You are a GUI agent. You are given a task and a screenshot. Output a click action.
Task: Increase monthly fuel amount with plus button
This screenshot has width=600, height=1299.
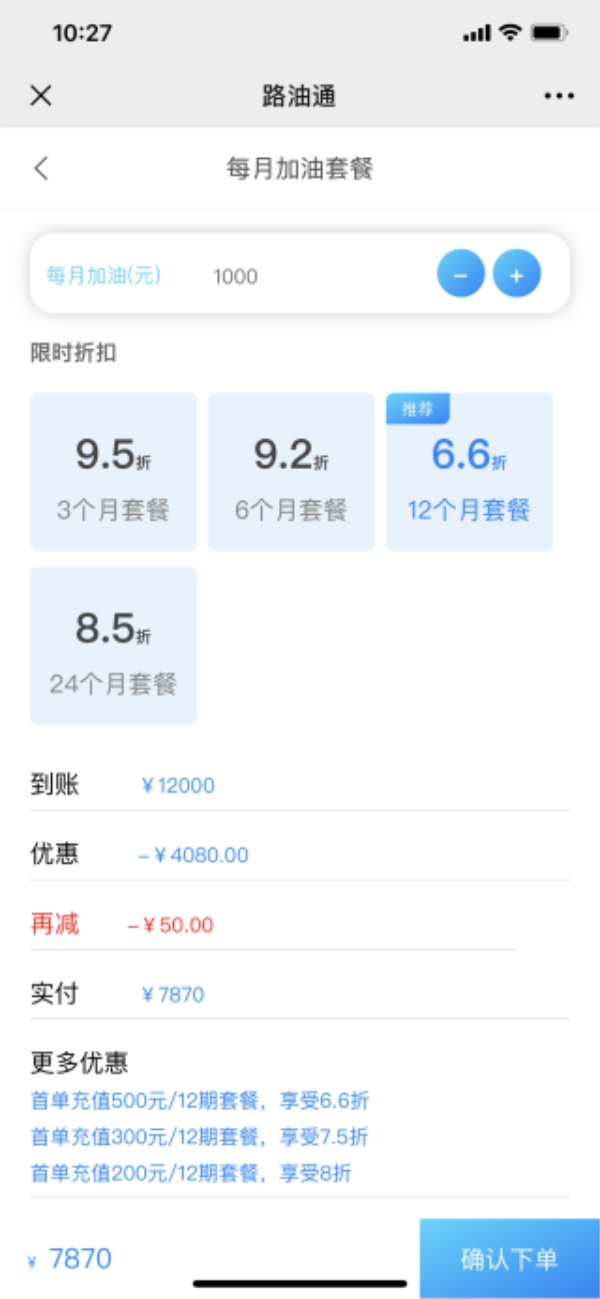(x=517, y=274)
